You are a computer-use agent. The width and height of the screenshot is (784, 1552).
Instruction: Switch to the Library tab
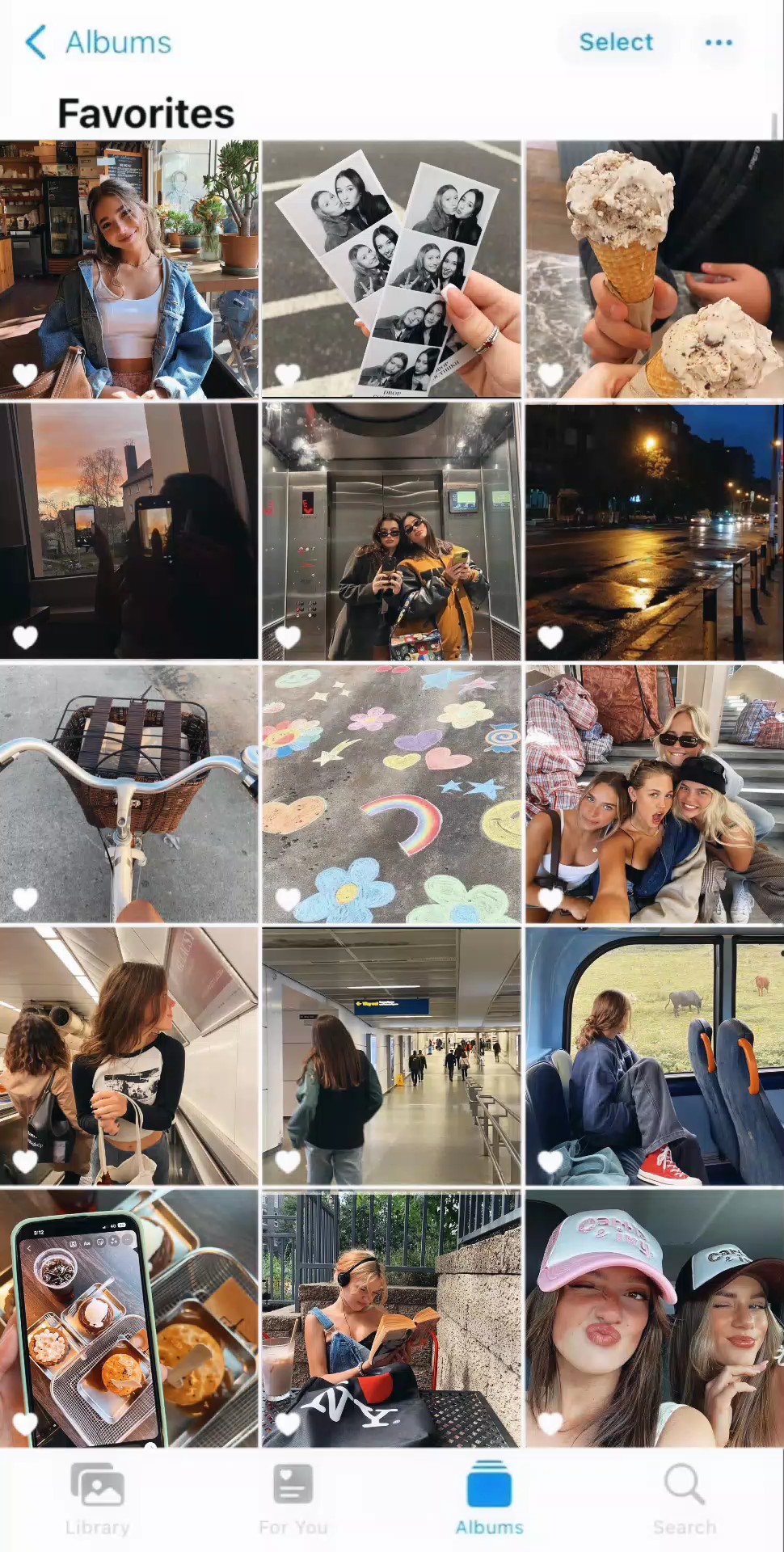(x=98, y=1499)
